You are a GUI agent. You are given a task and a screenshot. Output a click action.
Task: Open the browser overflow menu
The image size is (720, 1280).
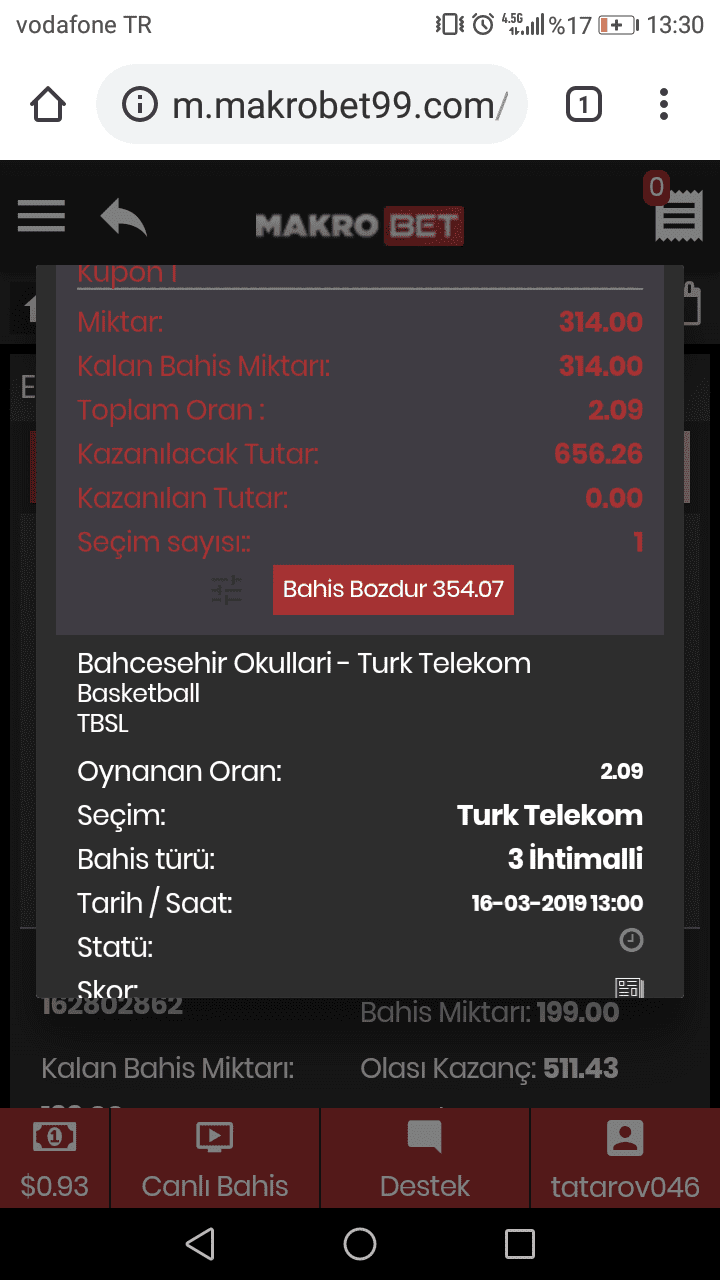coord(664,104)
